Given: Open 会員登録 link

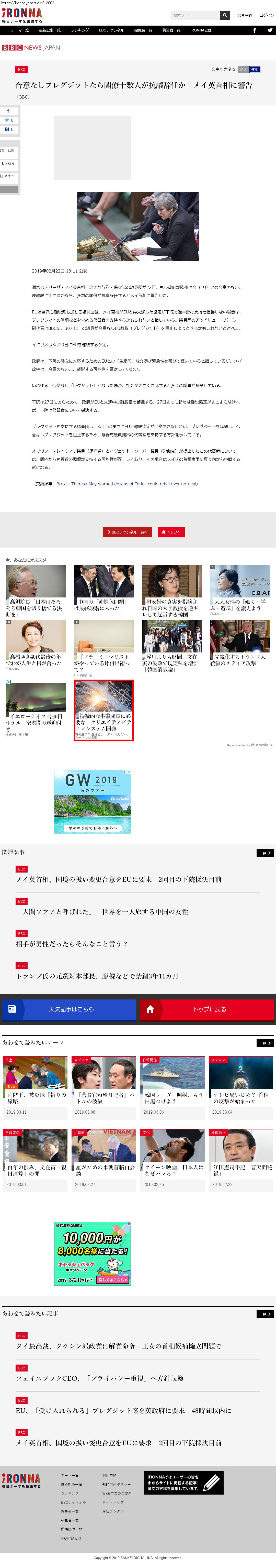Looking at the screenshot, I should [244, 15].
